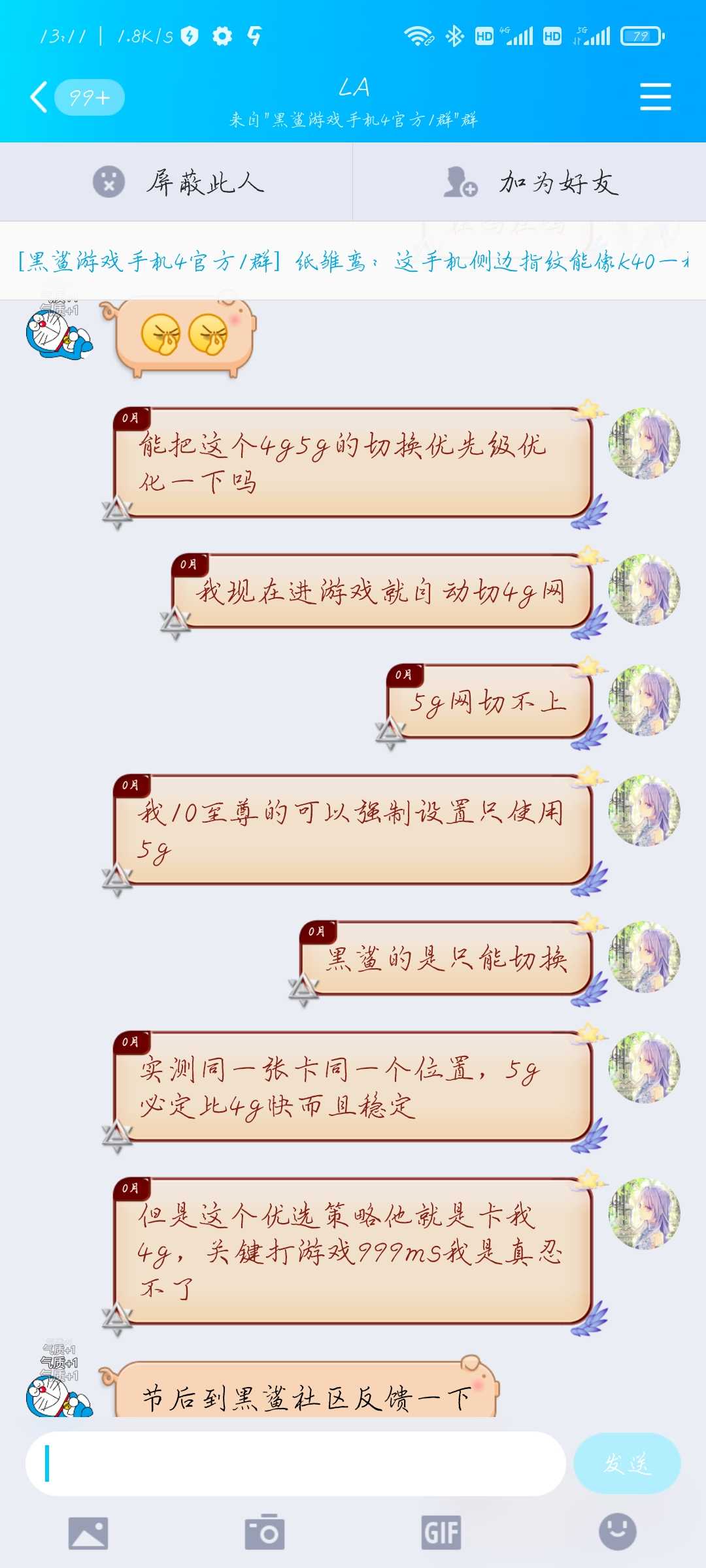Tap the 发送 send button

[x=627, y=1463]
